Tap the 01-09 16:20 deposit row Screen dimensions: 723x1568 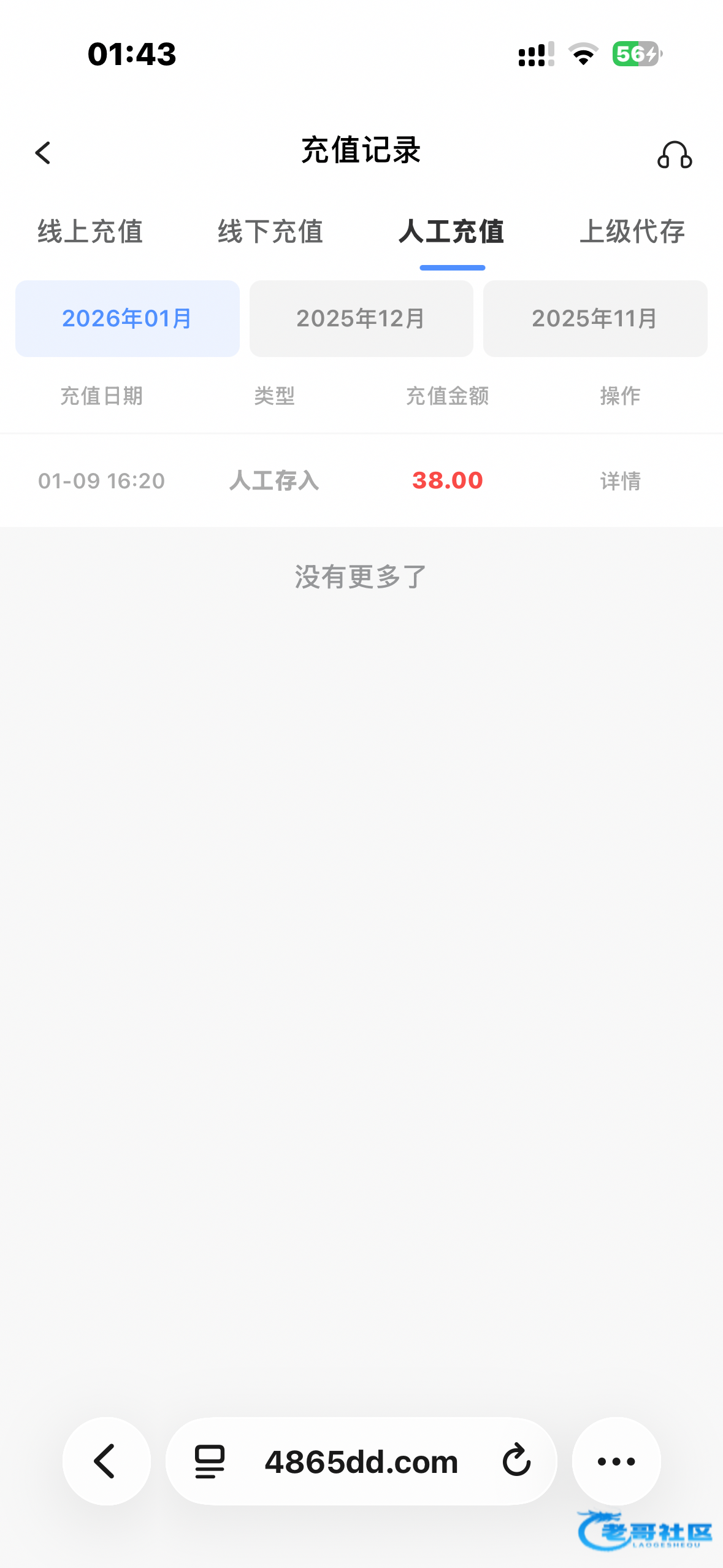(x=102, y=481)
